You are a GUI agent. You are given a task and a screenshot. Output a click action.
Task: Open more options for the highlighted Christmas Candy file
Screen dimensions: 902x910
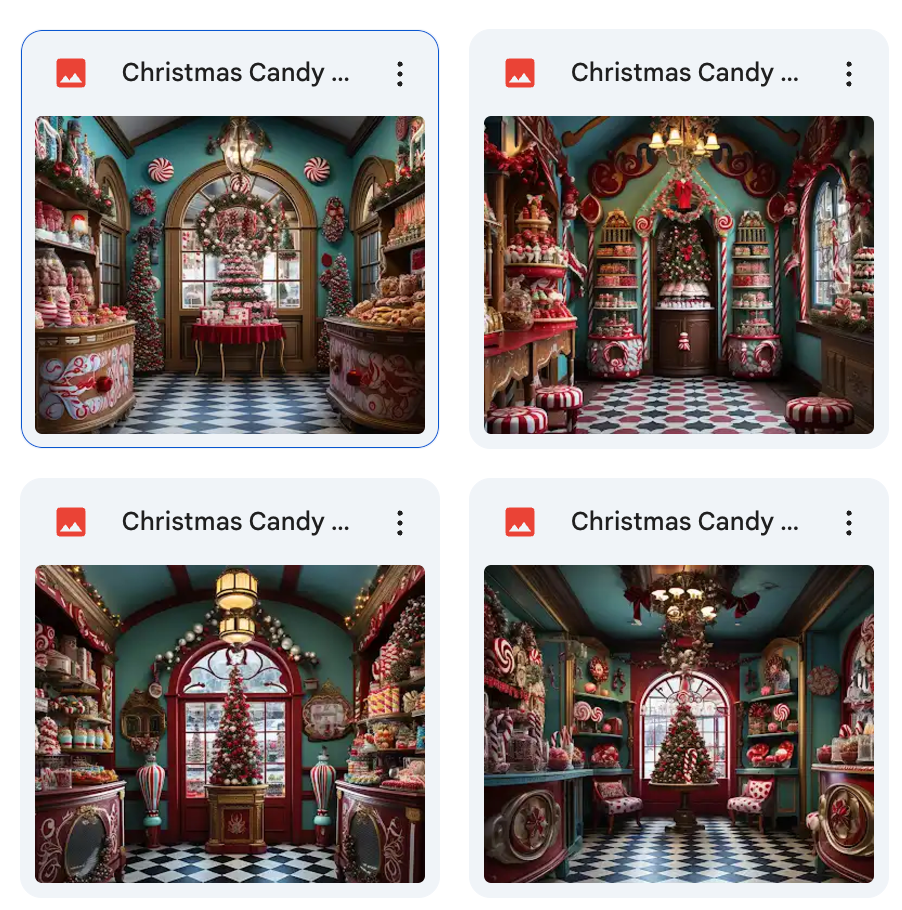click(399, 73)
